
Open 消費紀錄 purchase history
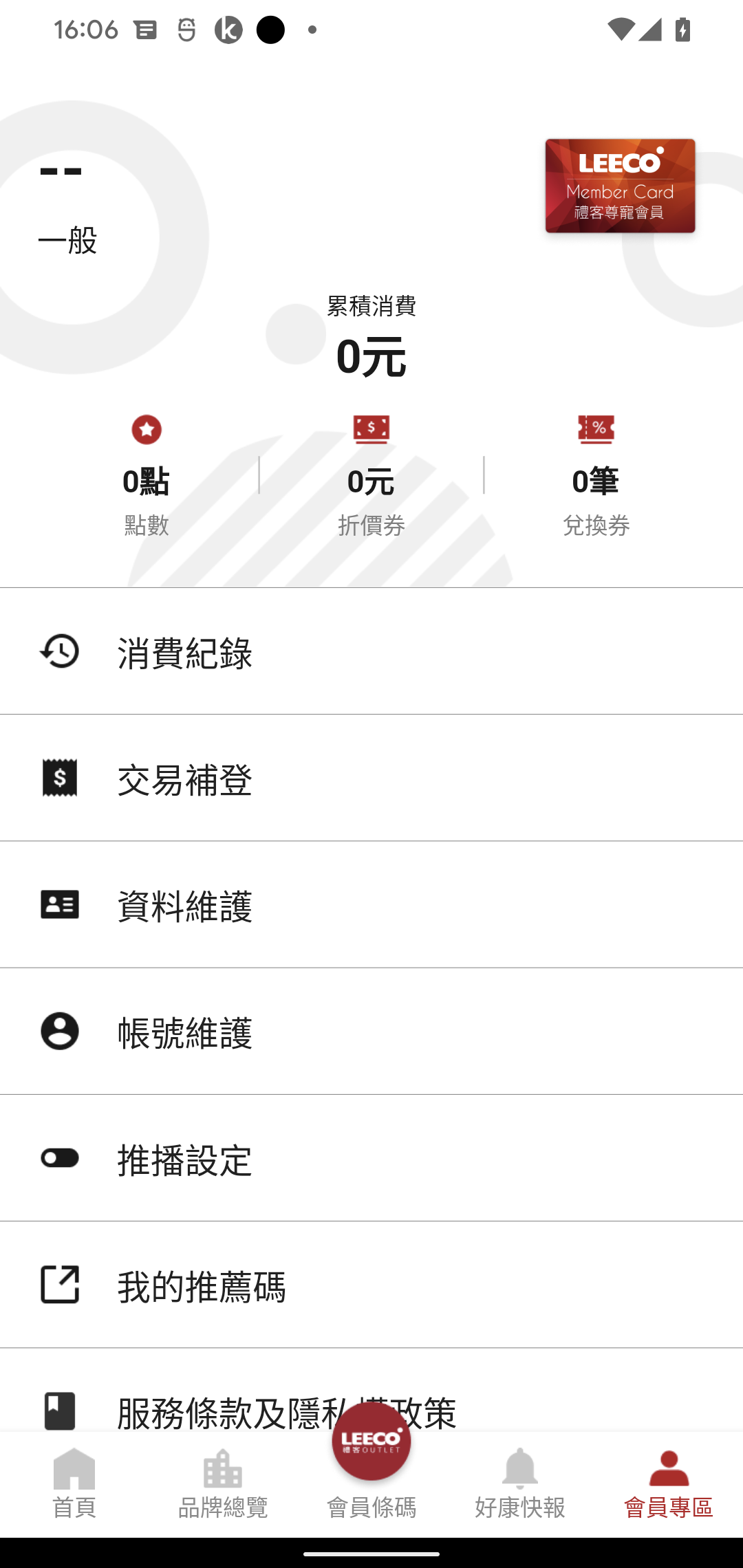pyautogui.click(x=371, y=651)
